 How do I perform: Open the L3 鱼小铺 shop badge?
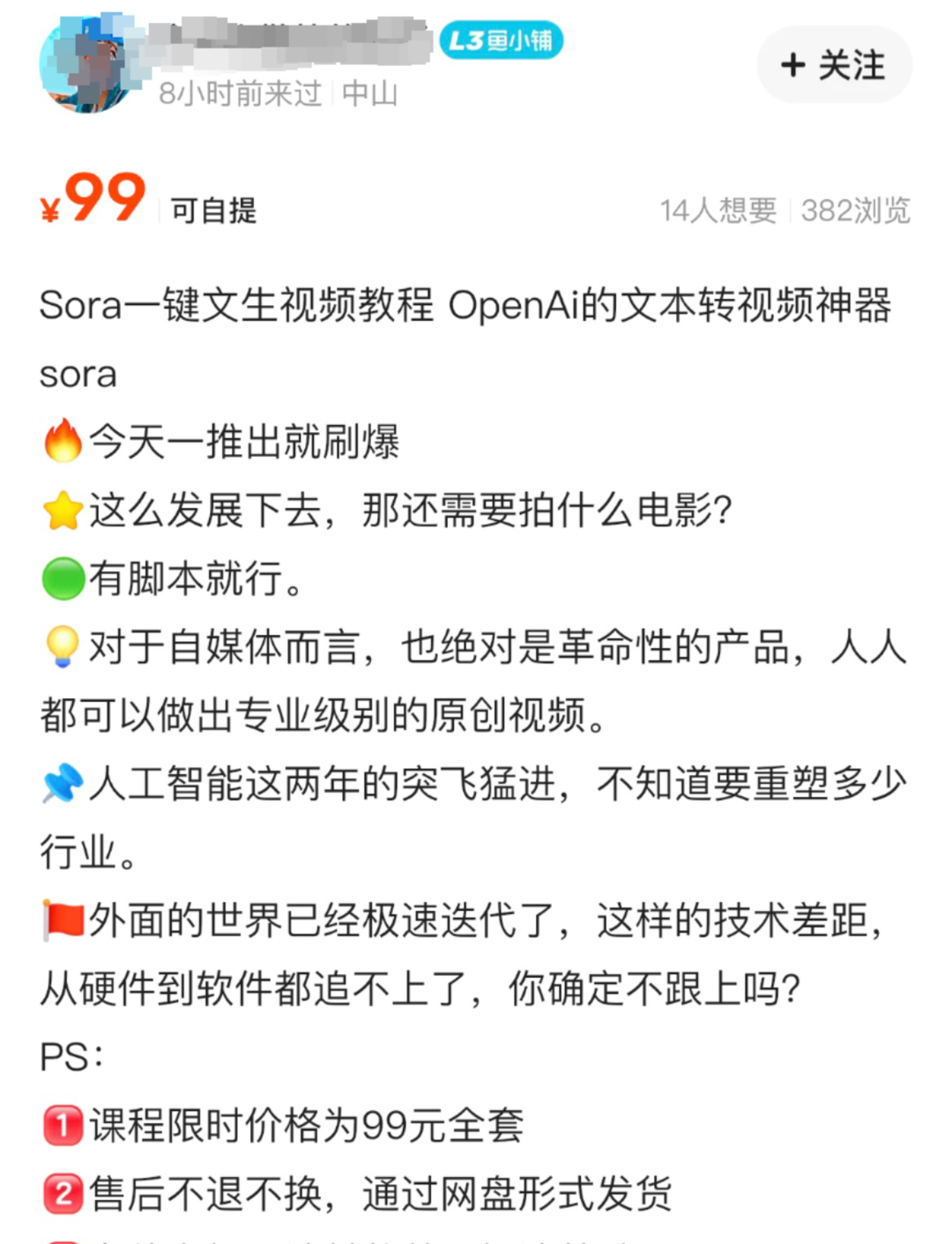[501, 41]
